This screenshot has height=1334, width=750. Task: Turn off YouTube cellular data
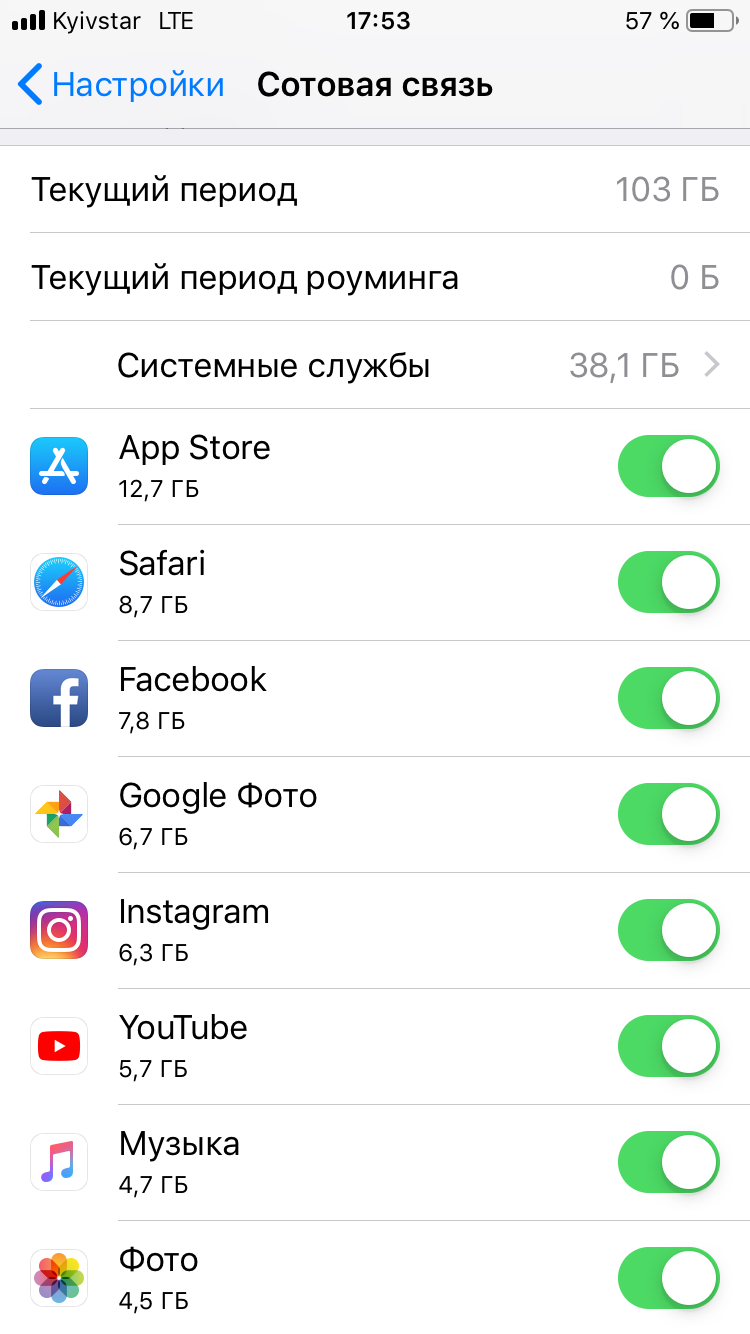[668, 1046]
